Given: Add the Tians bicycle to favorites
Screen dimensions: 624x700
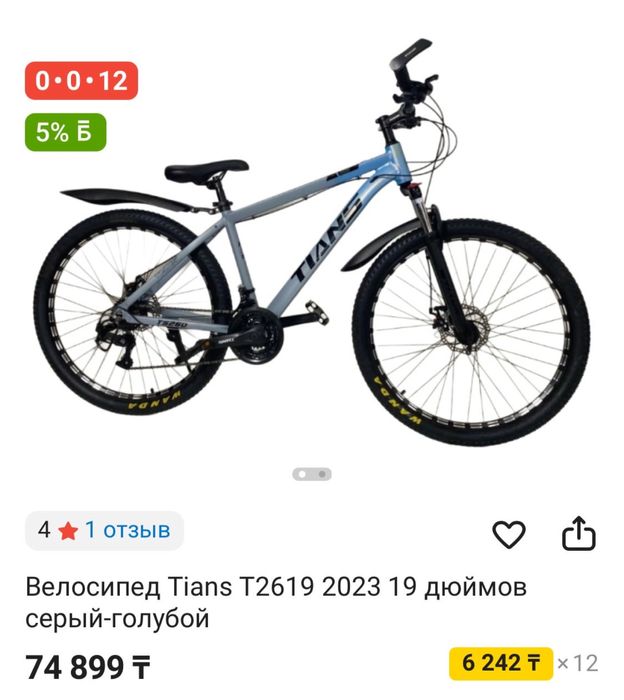Looking at the screenshot, I should [x=509, y=535].
